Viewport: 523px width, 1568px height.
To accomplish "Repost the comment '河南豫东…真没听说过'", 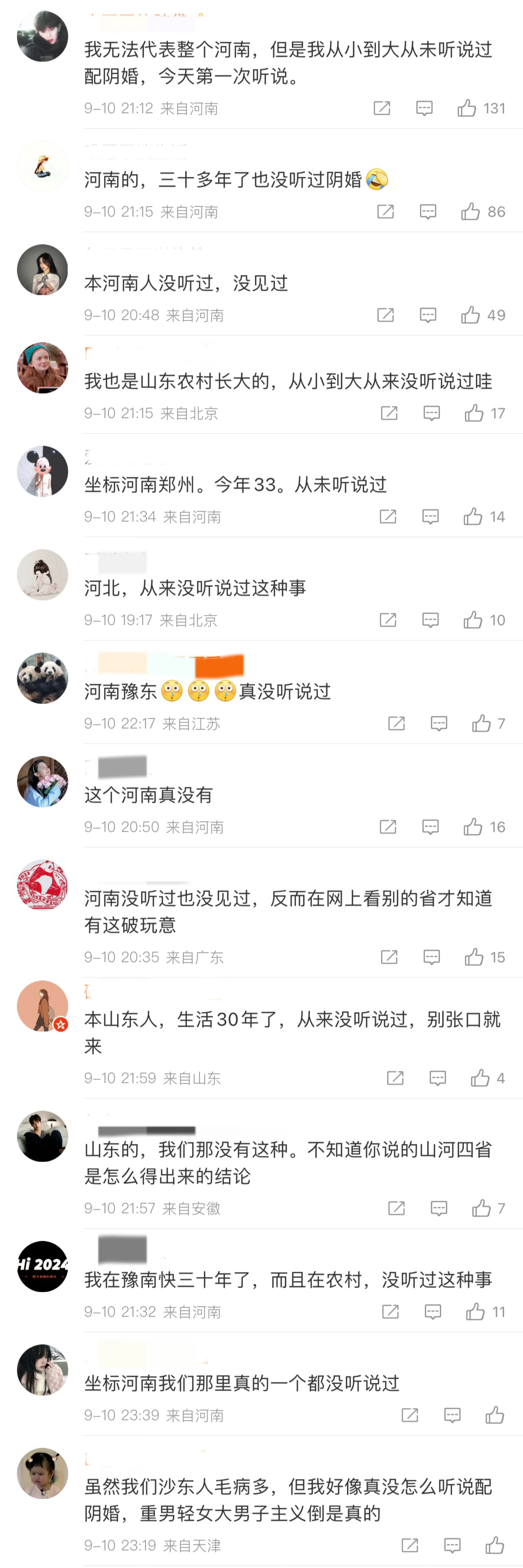I will click(396, 724).
